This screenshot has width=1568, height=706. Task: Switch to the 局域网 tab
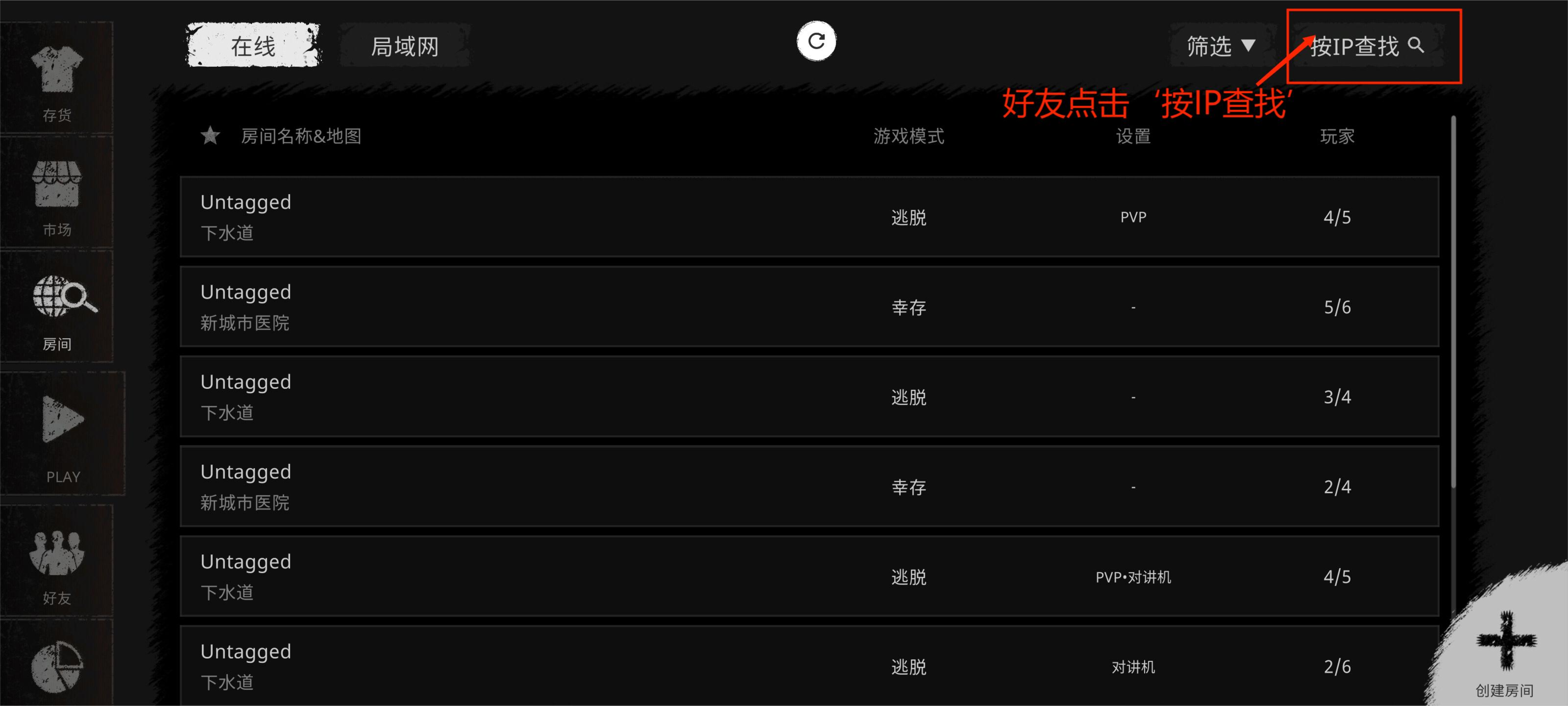tap(405, 46)
